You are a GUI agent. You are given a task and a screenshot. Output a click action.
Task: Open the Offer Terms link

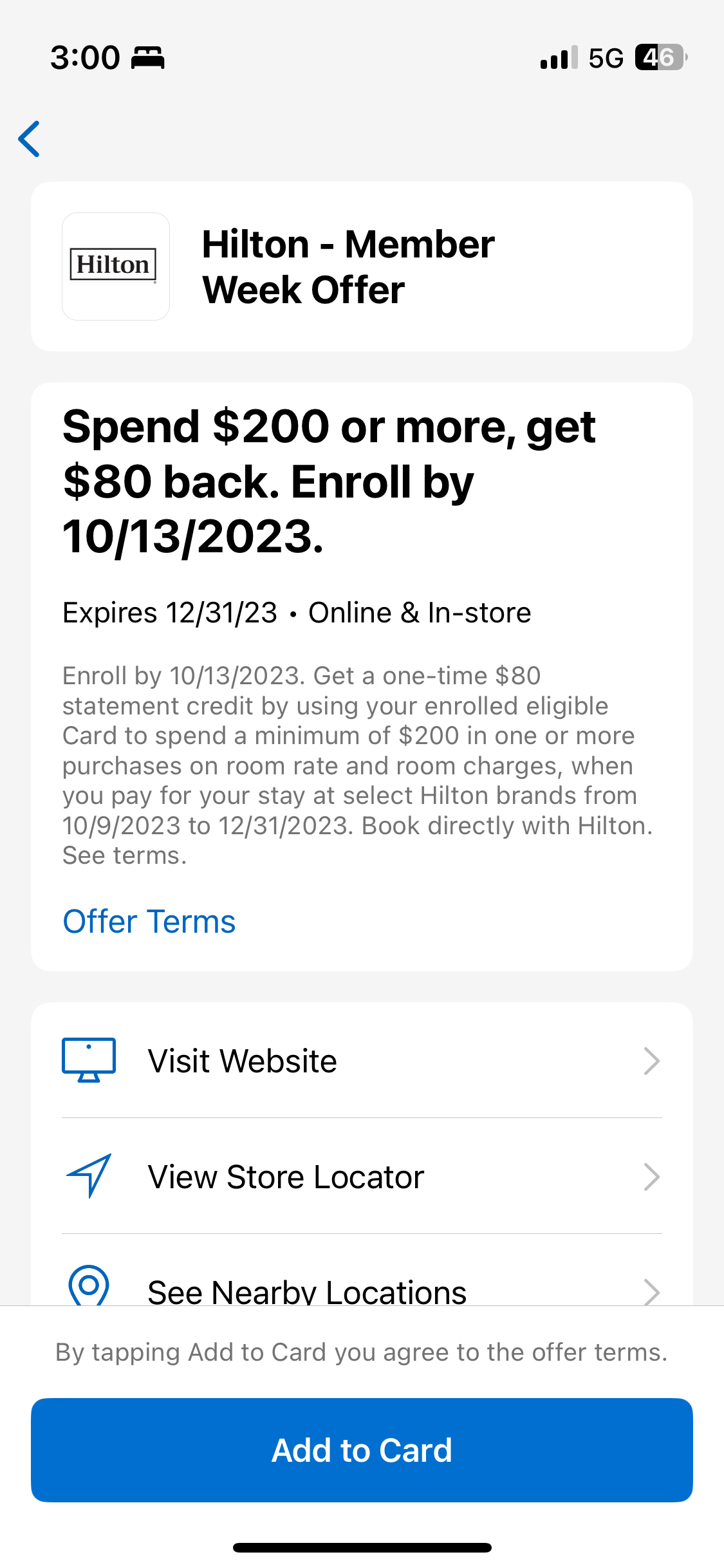click(x=149, y=921)
